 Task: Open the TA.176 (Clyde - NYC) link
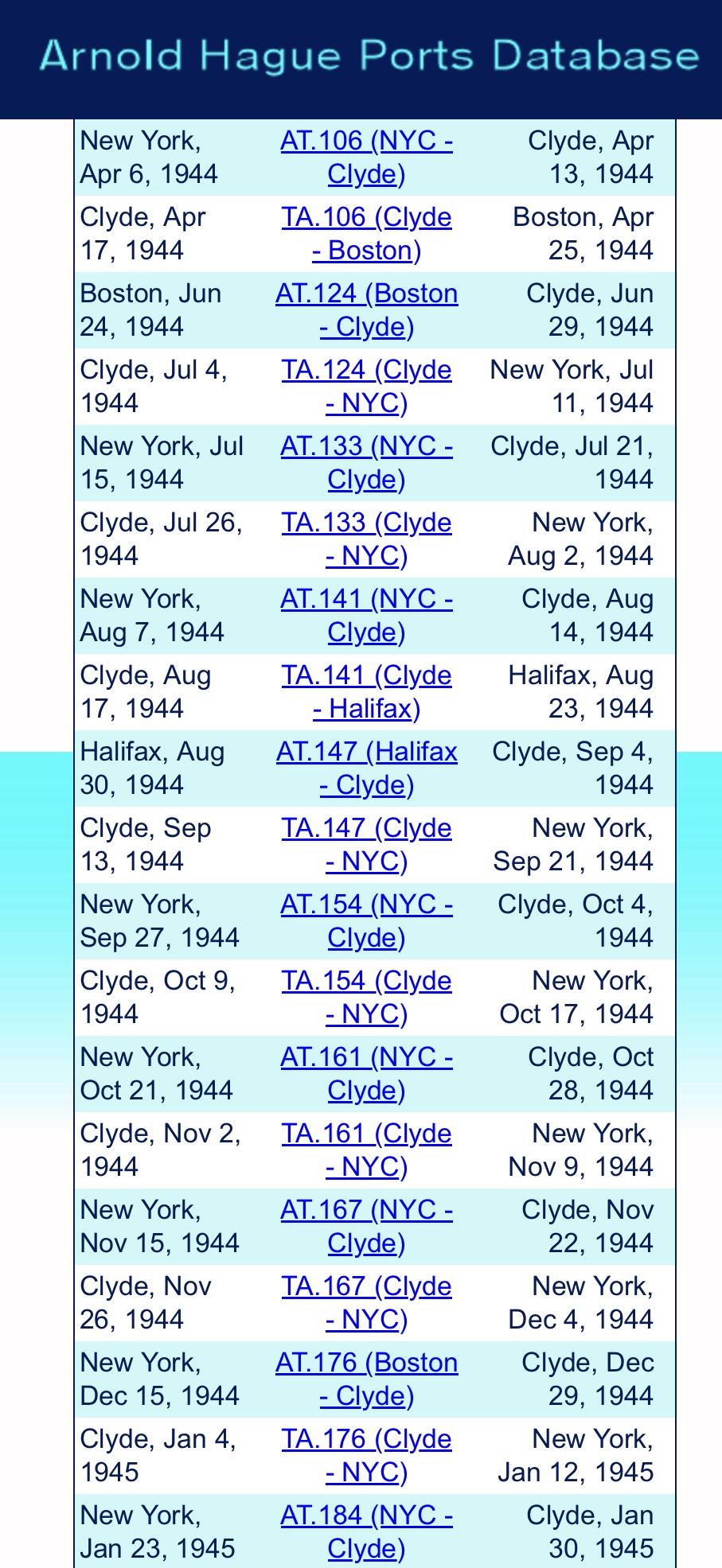366,1440
